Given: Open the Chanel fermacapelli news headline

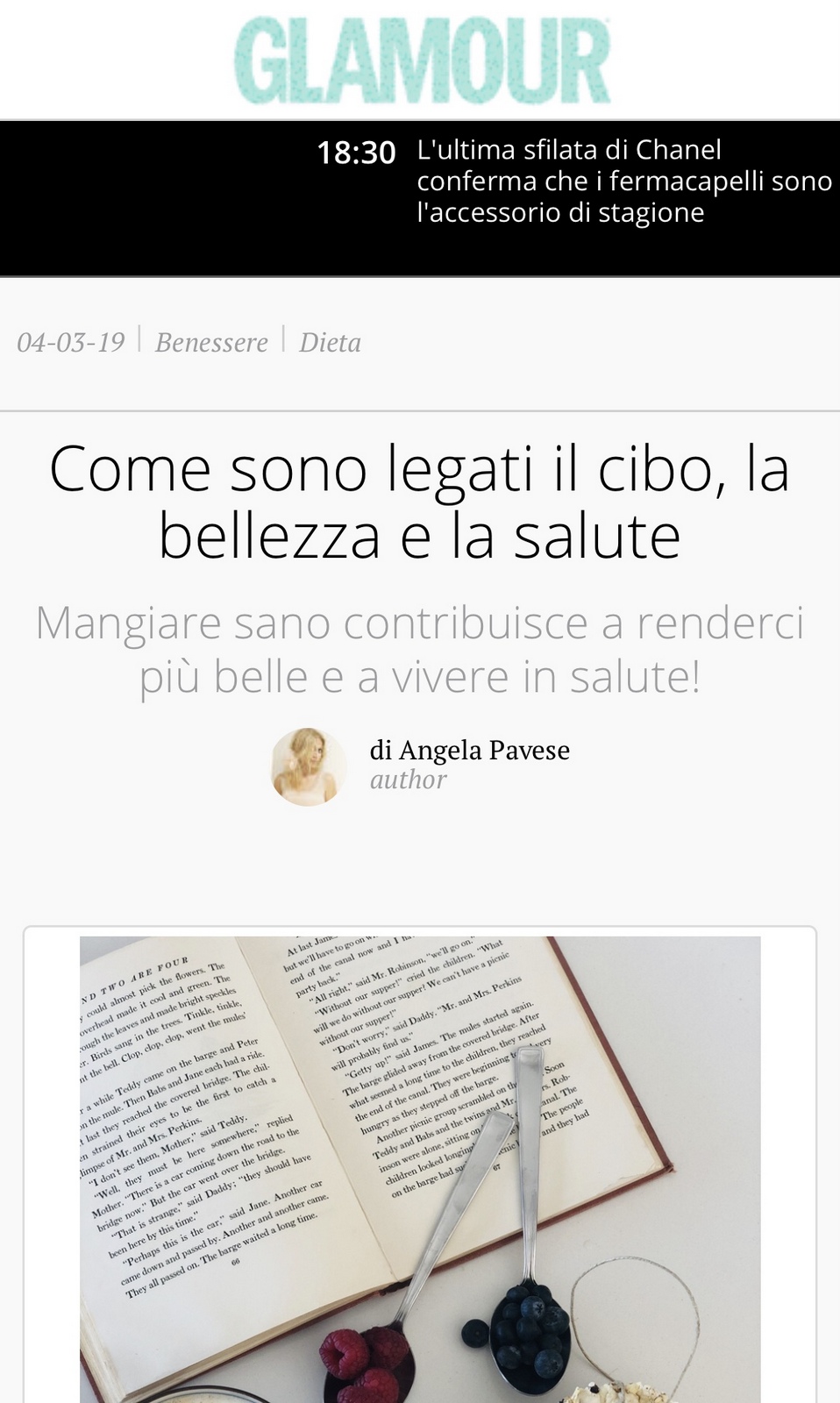Looking at the screenshot, I should coord(623,182).
